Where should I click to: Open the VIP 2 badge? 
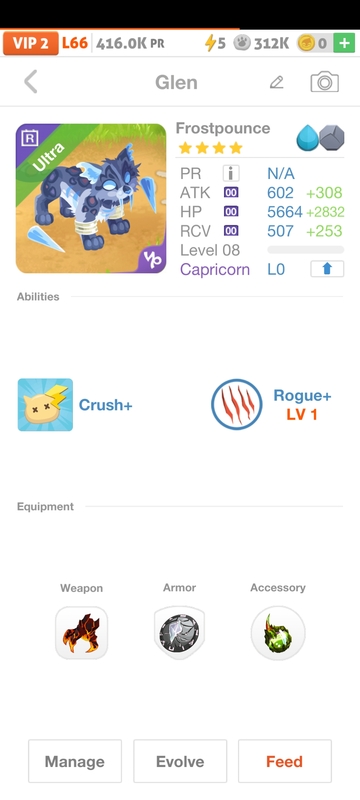coord(31,43)
